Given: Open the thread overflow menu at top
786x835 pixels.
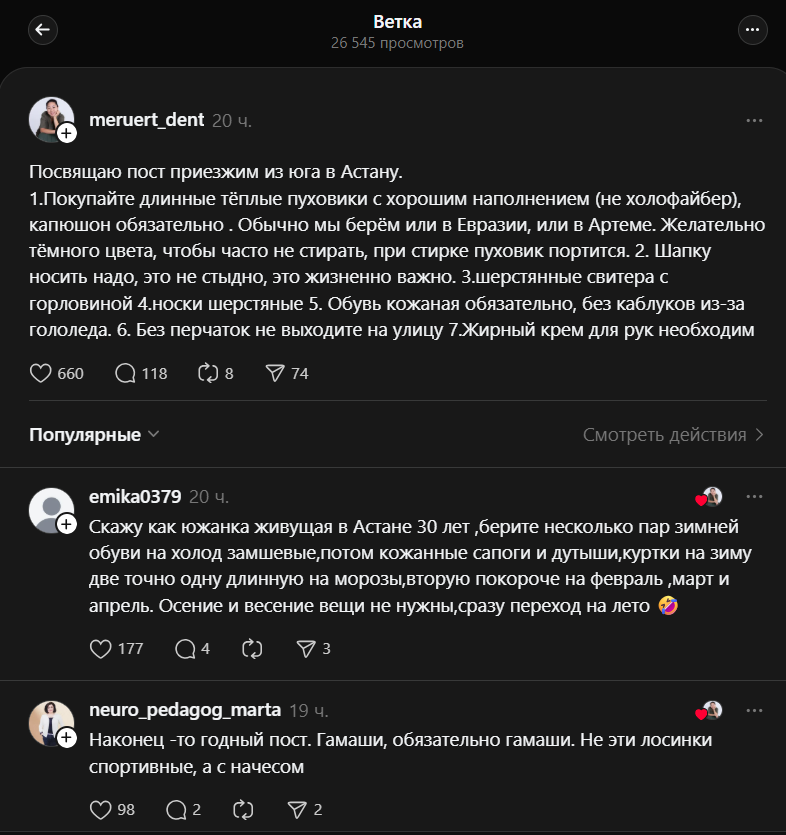Looking at the screenshot, I should click(752, 31).
